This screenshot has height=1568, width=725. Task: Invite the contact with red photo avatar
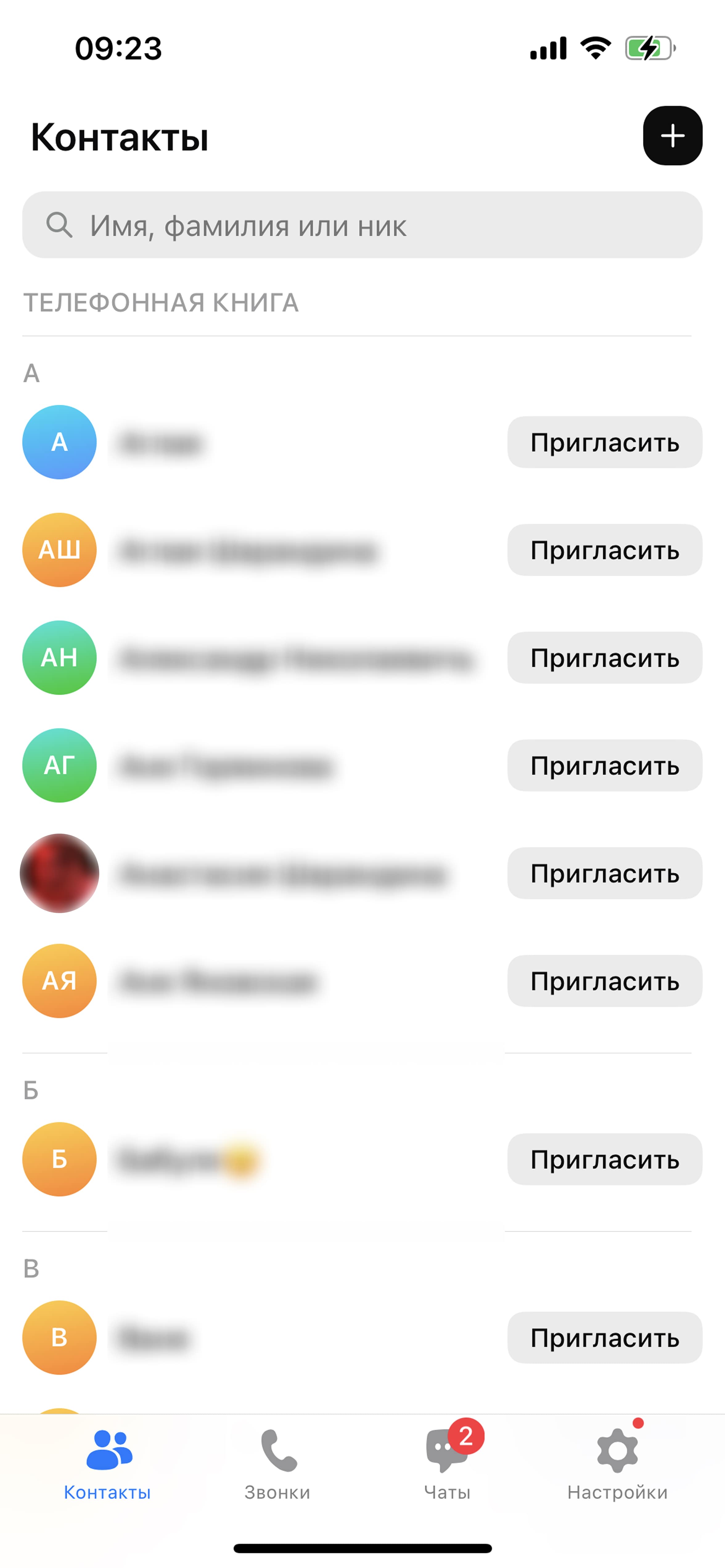point(604,873)
